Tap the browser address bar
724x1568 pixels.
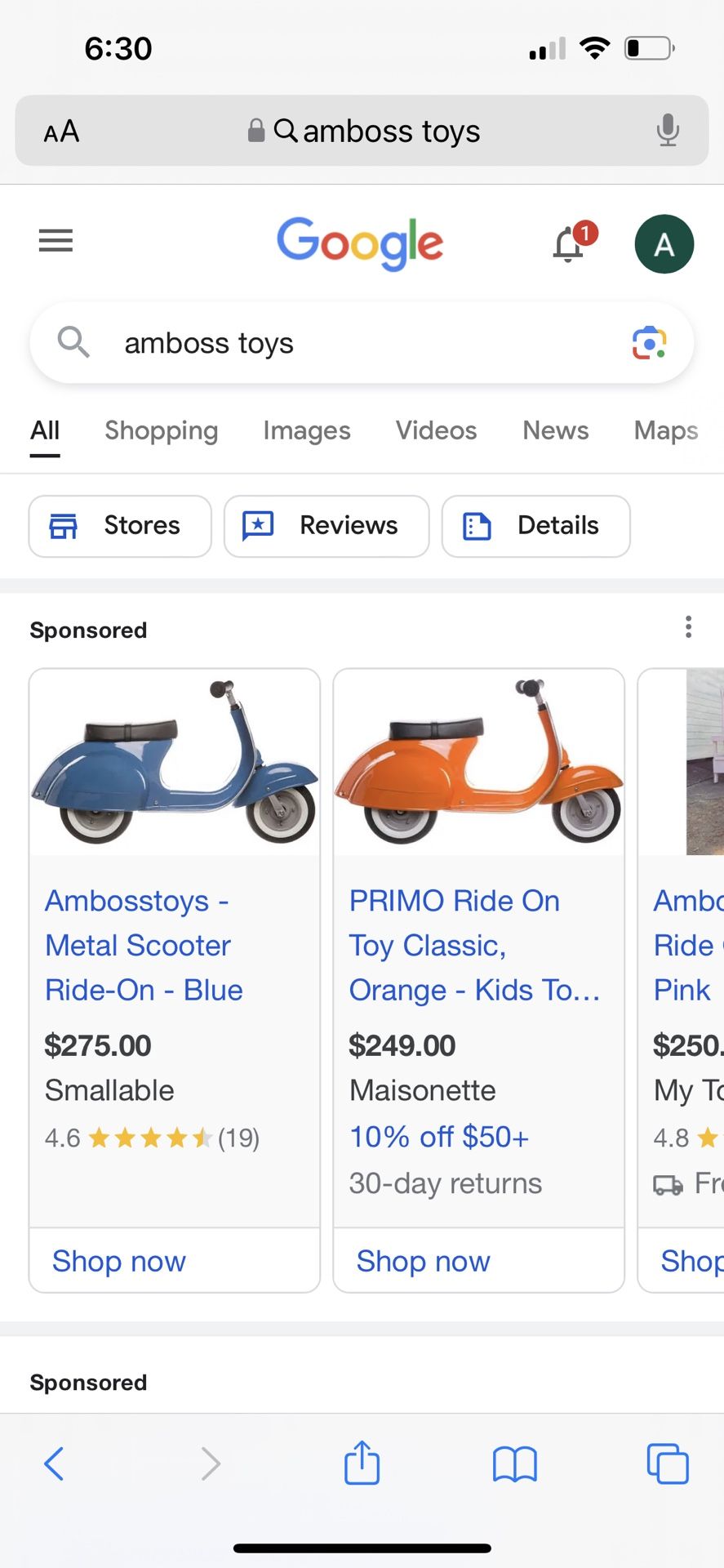click(362, 131)
